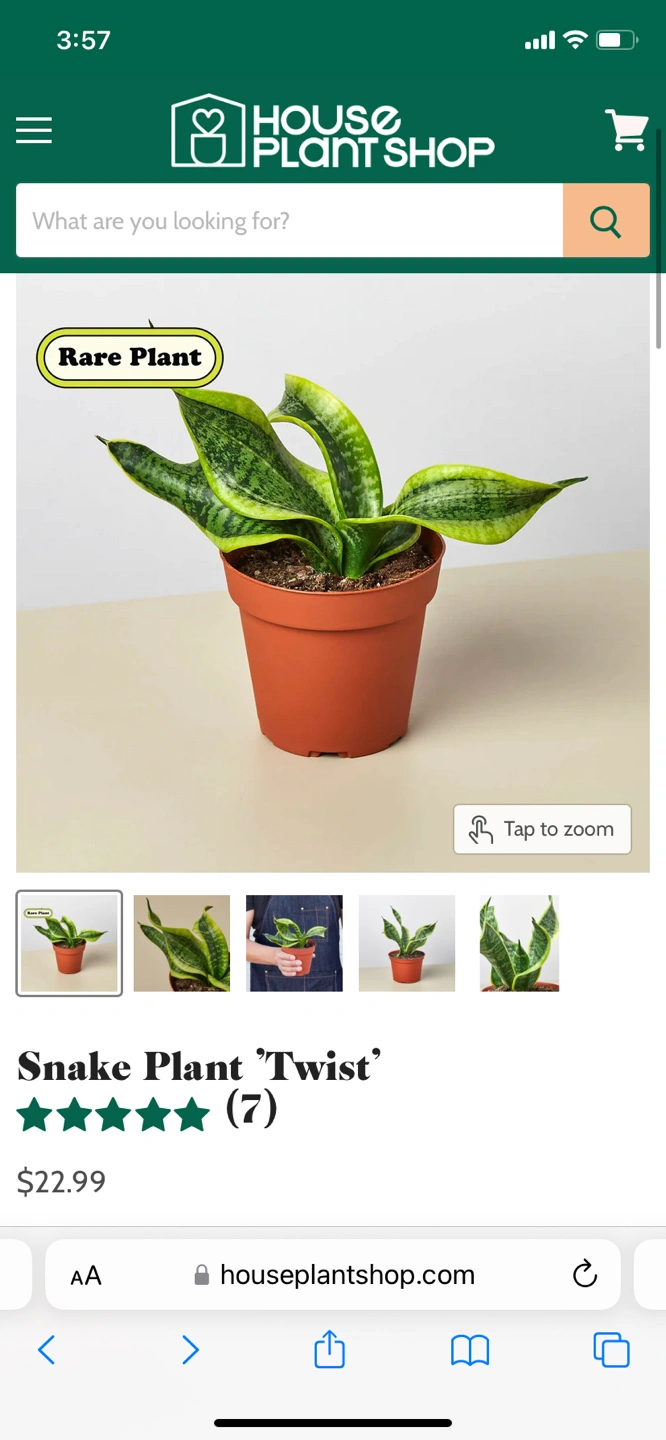Select the fifth thumbnail of upright leaves
This screenshot has height=1440, width=666.
tap(519, 943)
